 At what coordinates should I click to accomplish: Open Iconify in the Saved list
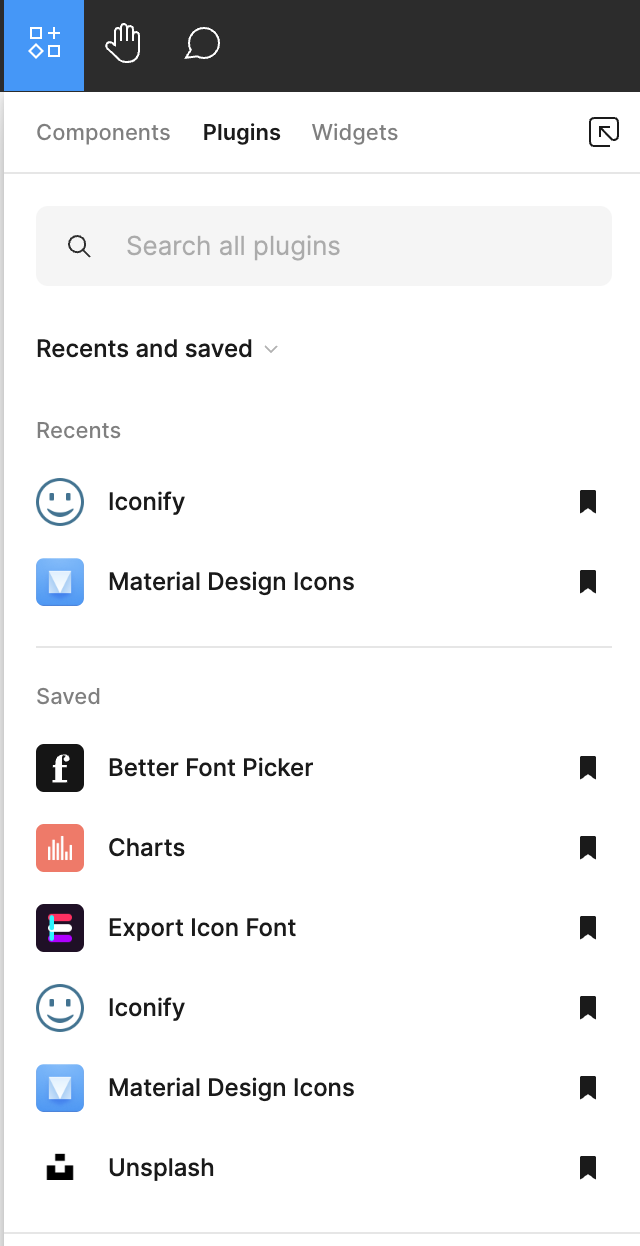click(146, 1008)
